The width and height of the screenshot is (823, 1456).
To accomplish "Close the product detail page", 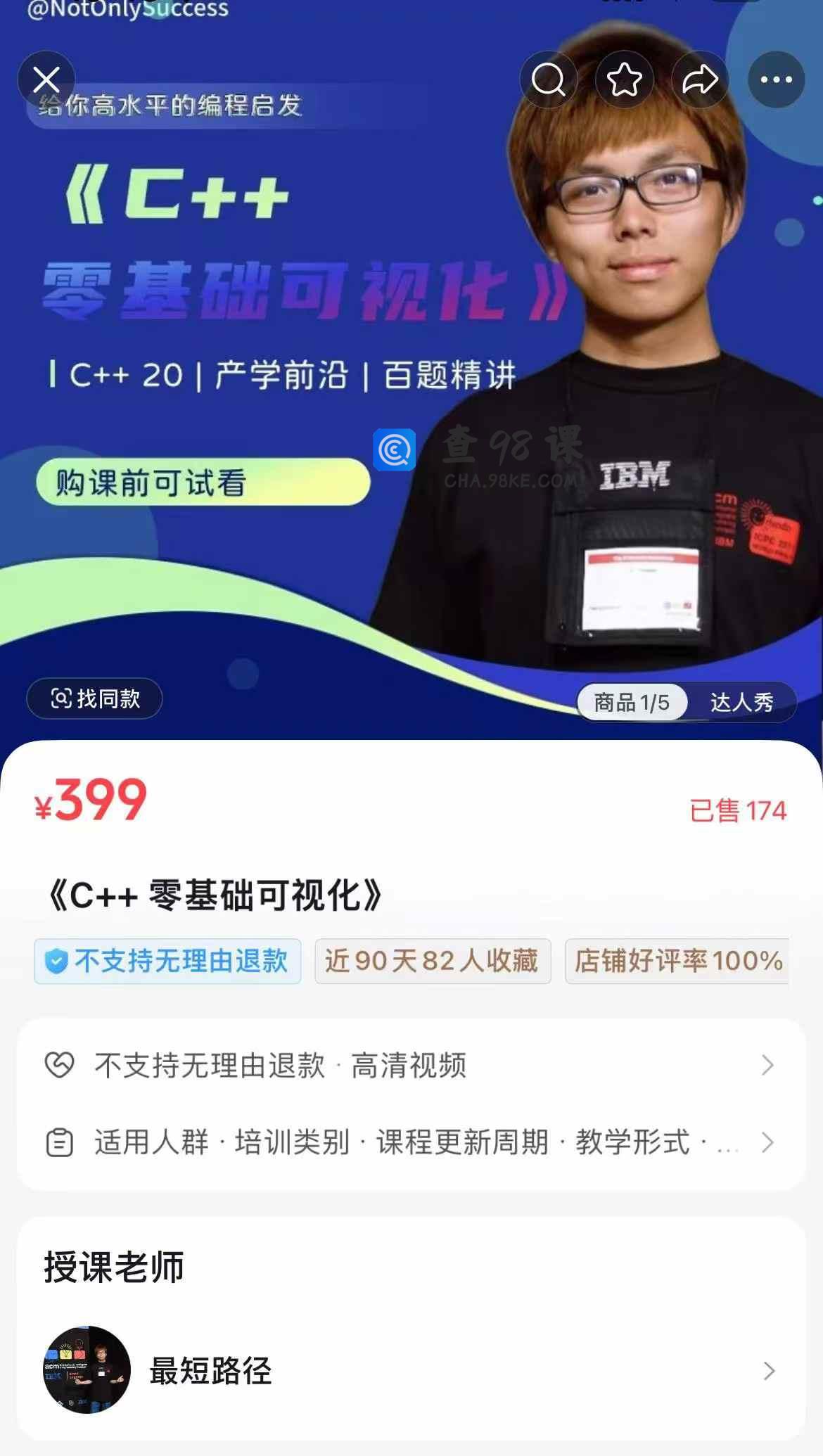I will pos(46,79).
